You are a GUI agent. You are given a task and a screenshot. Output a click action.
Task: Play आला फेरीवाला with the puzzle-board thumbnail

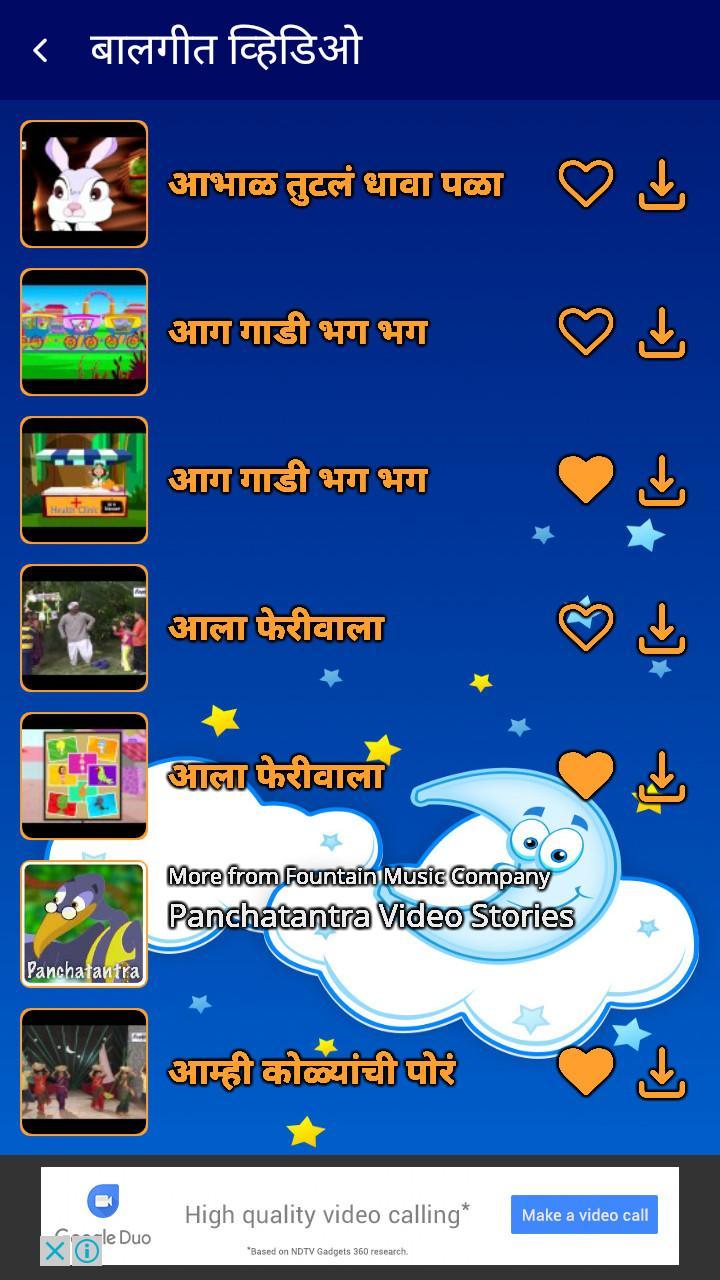(84, 776)
